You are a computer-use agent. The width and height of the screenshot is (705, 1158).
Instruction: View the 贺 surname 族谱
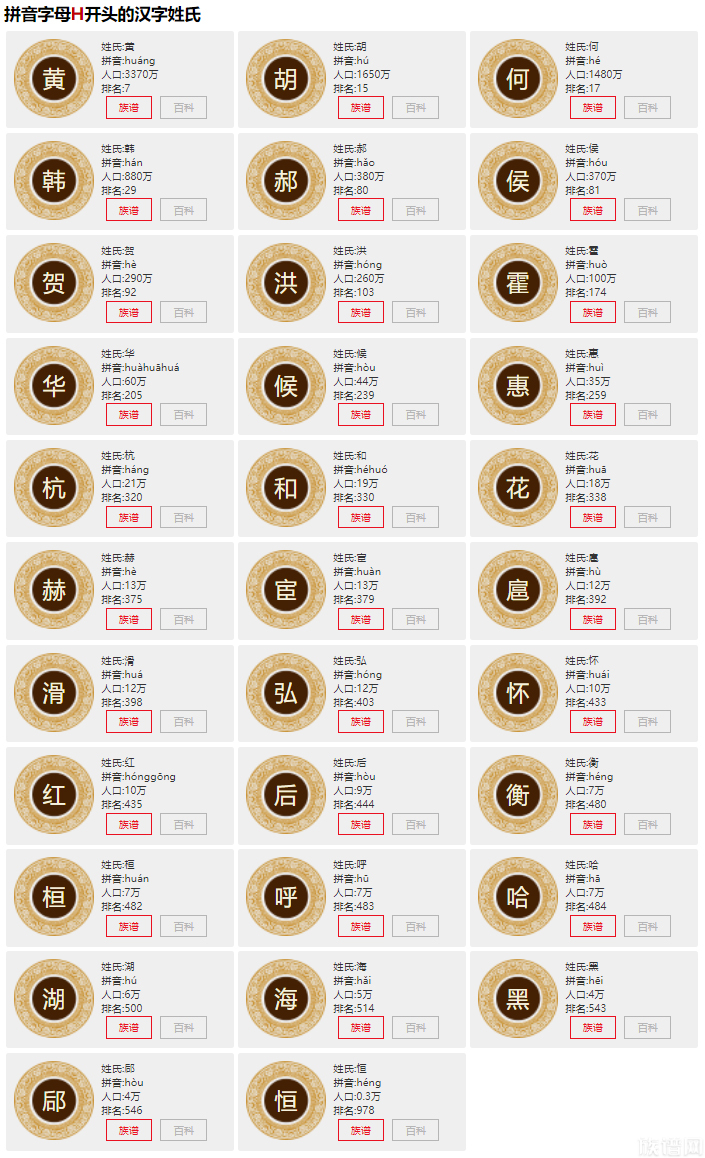coord(129,312)
